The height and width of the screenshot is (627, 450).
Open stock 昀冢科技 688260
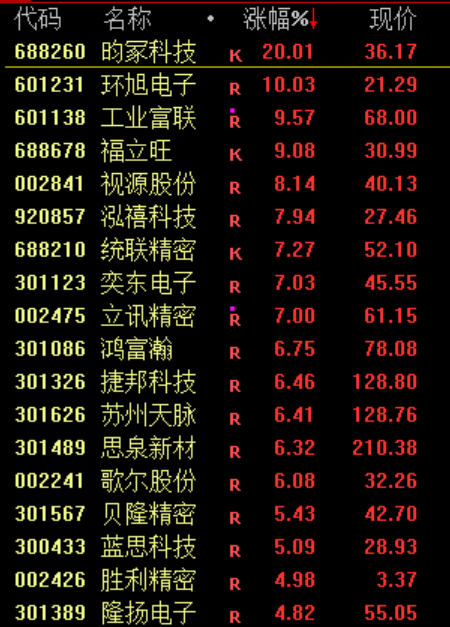(x=225, y=52)
